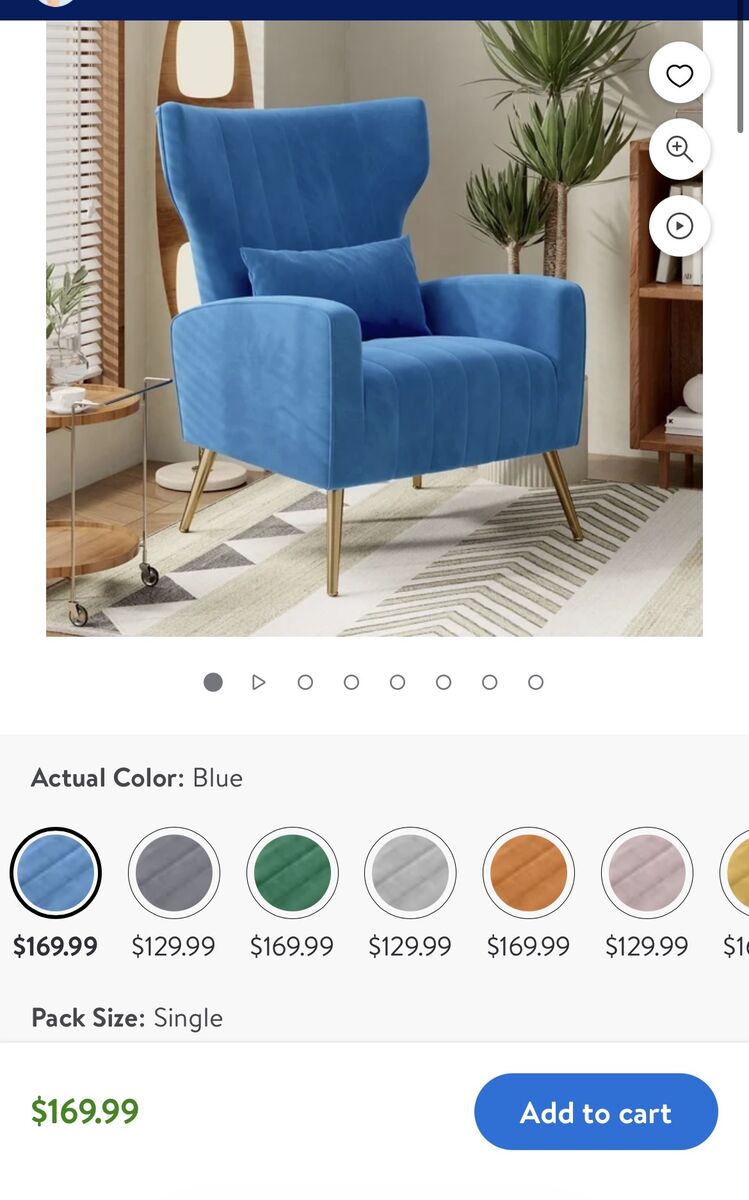
Task: Add to cart for $169.99
Action: click(x=596, y=1112)
